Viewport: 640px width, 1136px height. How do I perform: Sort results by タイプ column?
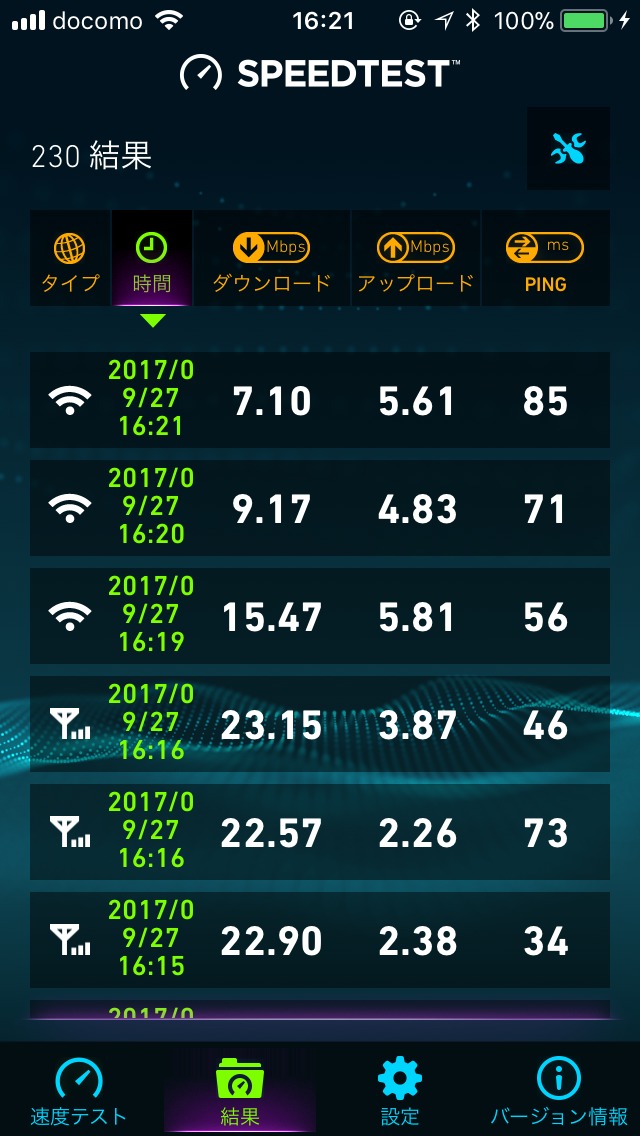(70, 259)
